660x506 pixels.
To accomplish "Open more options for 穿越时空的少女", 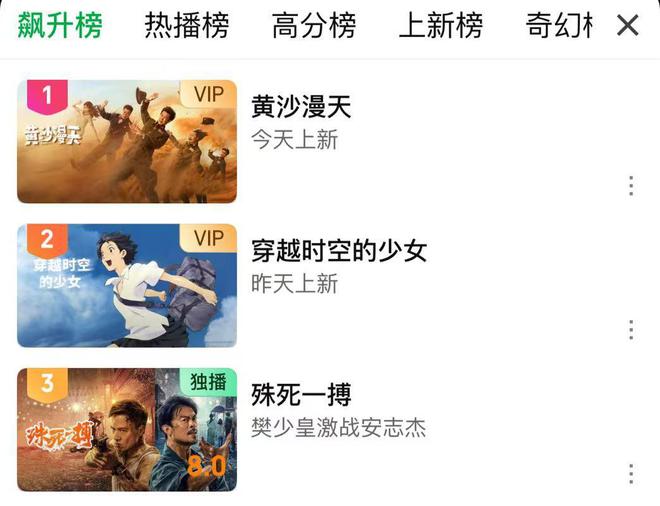I will [x=630, y=329].
